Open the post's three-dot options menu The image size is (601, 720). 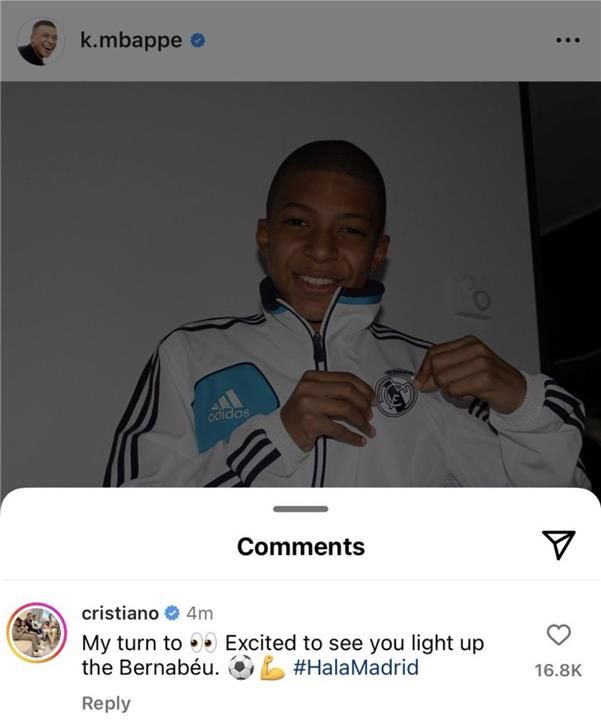click(x=566, y=41)
